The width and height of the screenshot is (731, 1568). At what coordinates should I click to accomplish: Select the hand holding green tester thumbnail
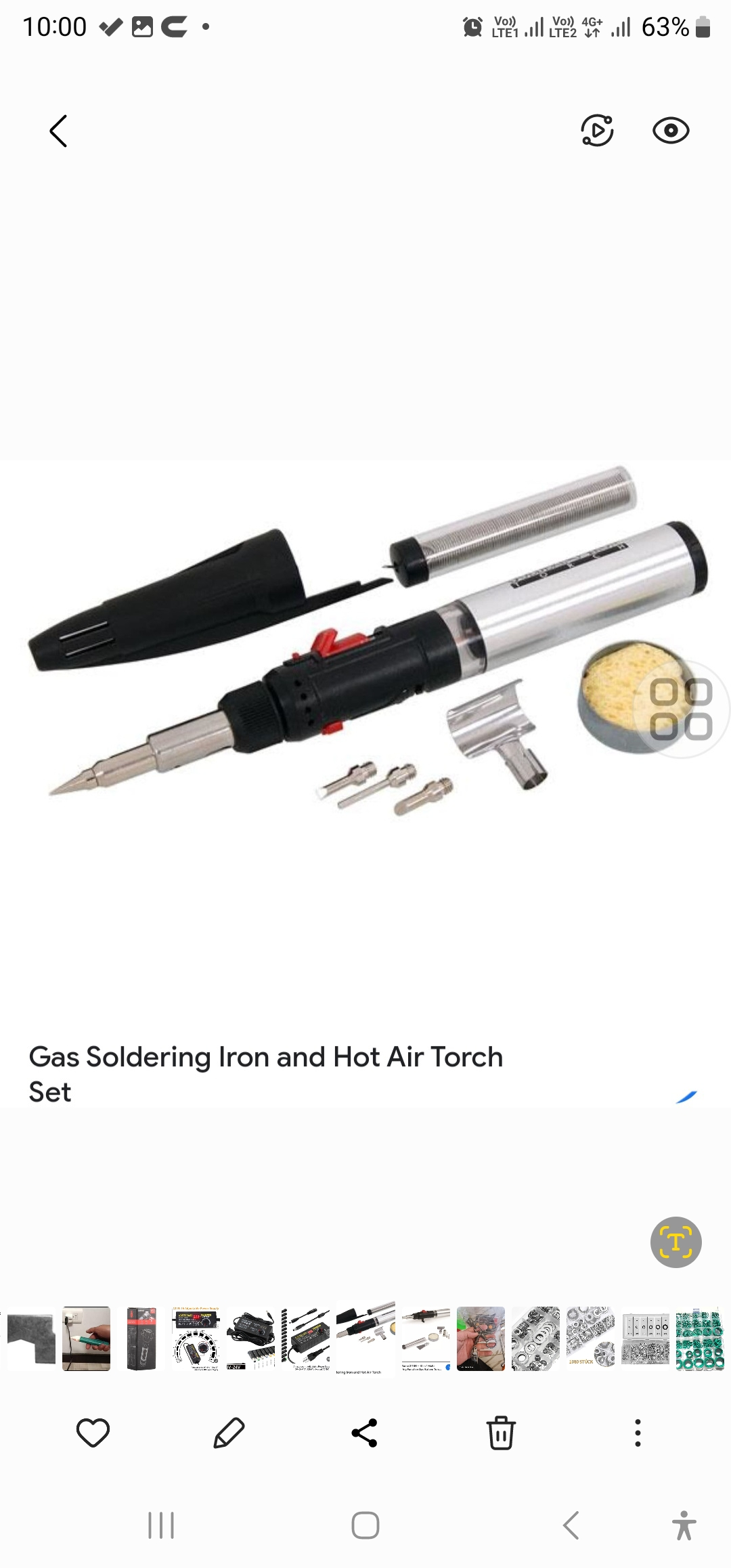[86, 1338]
